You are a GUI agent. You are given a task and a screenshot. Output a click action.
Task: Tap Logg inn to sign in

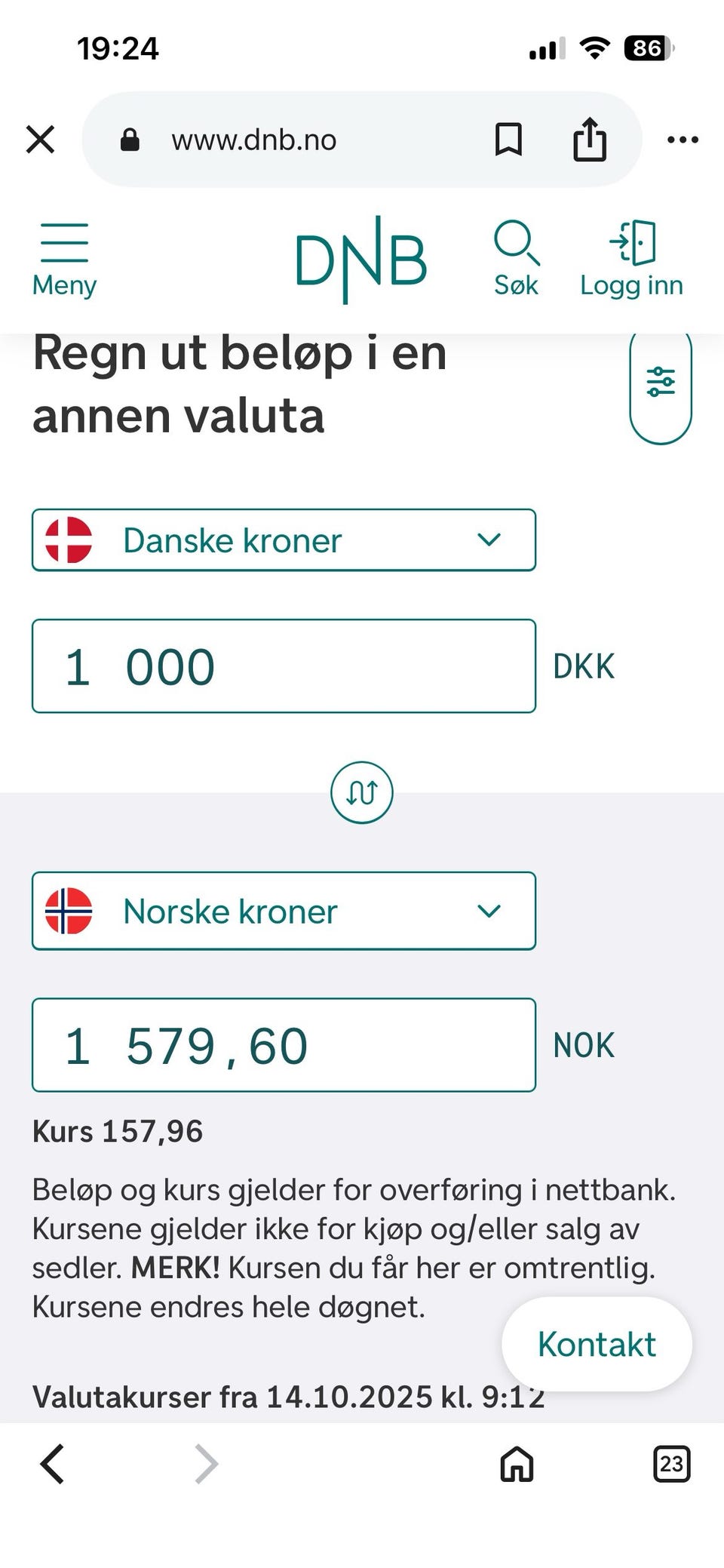[631, 258]
